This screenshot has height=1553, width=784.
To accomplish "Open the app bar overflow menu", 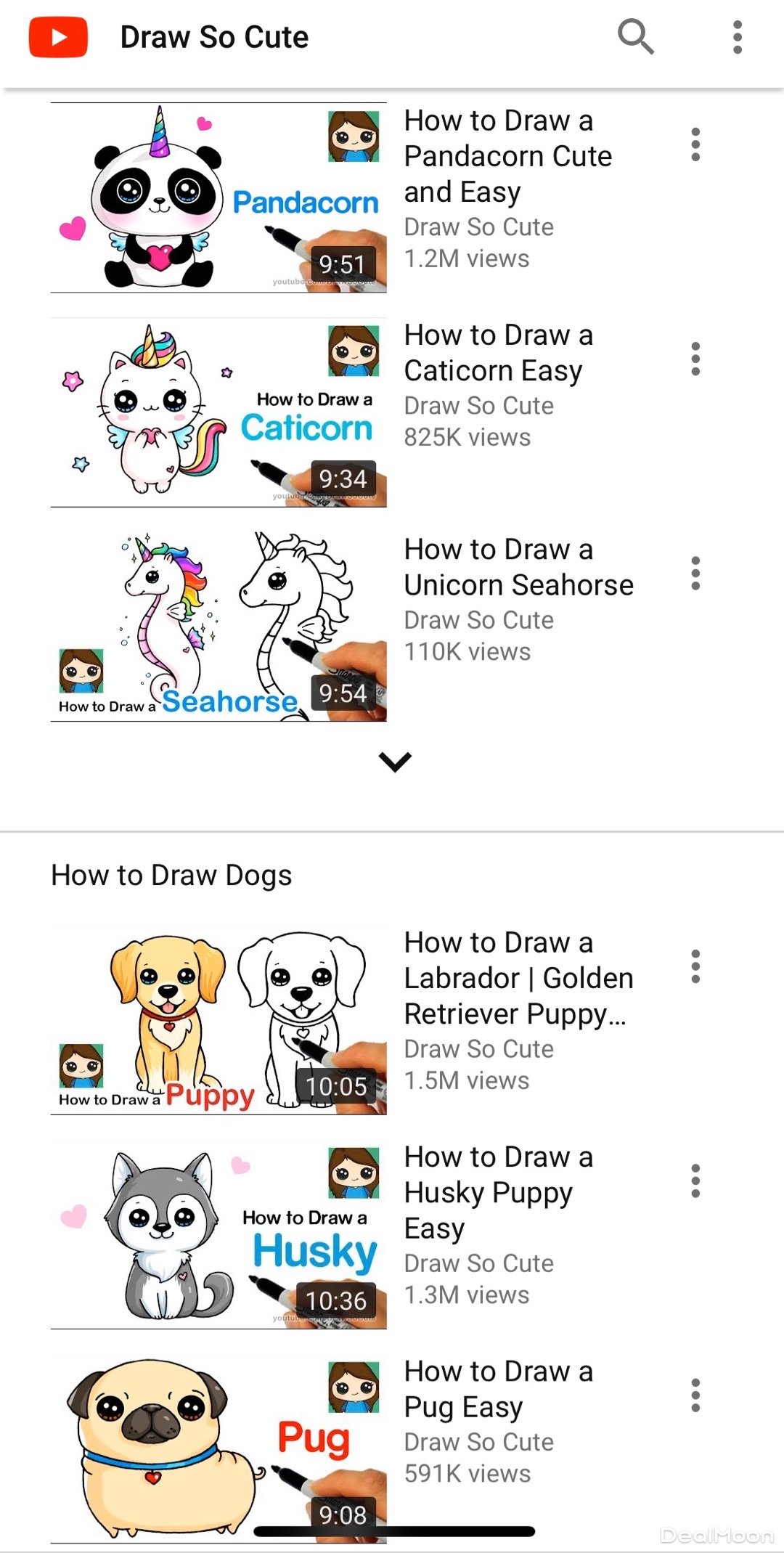I will click(738, 37).
